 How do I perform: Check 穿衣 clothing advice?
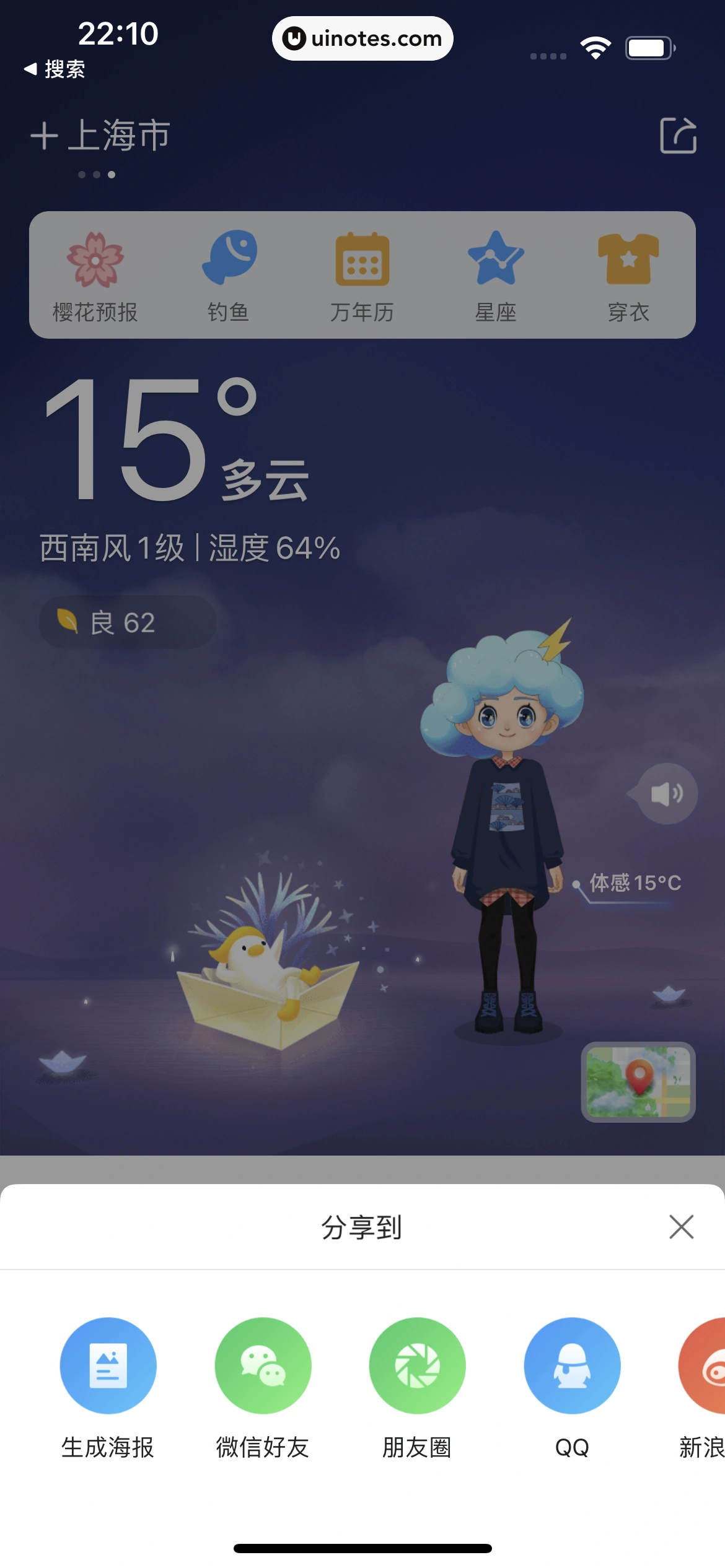(x=628, y=276)
